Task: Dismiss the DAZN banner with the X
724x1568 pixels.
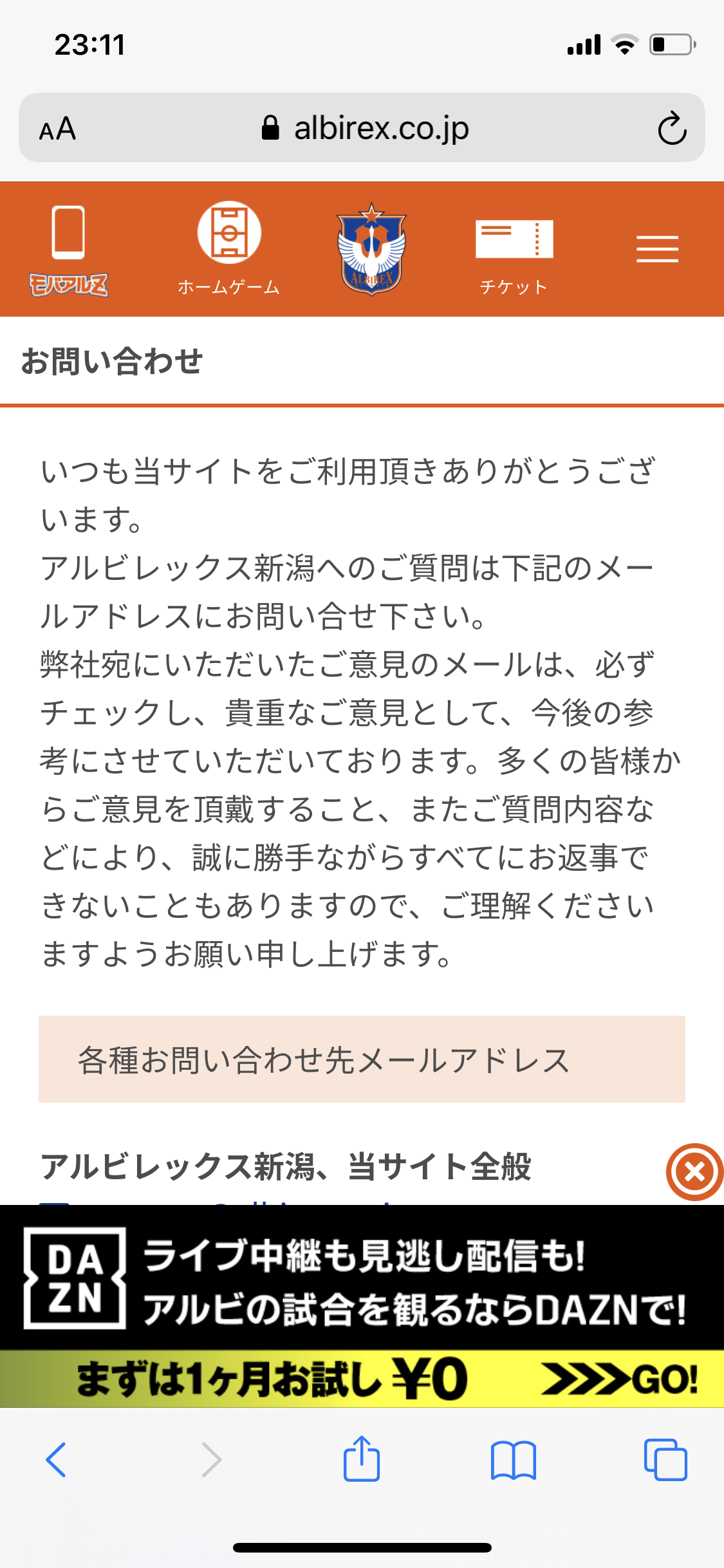Action: point(695,1172)
